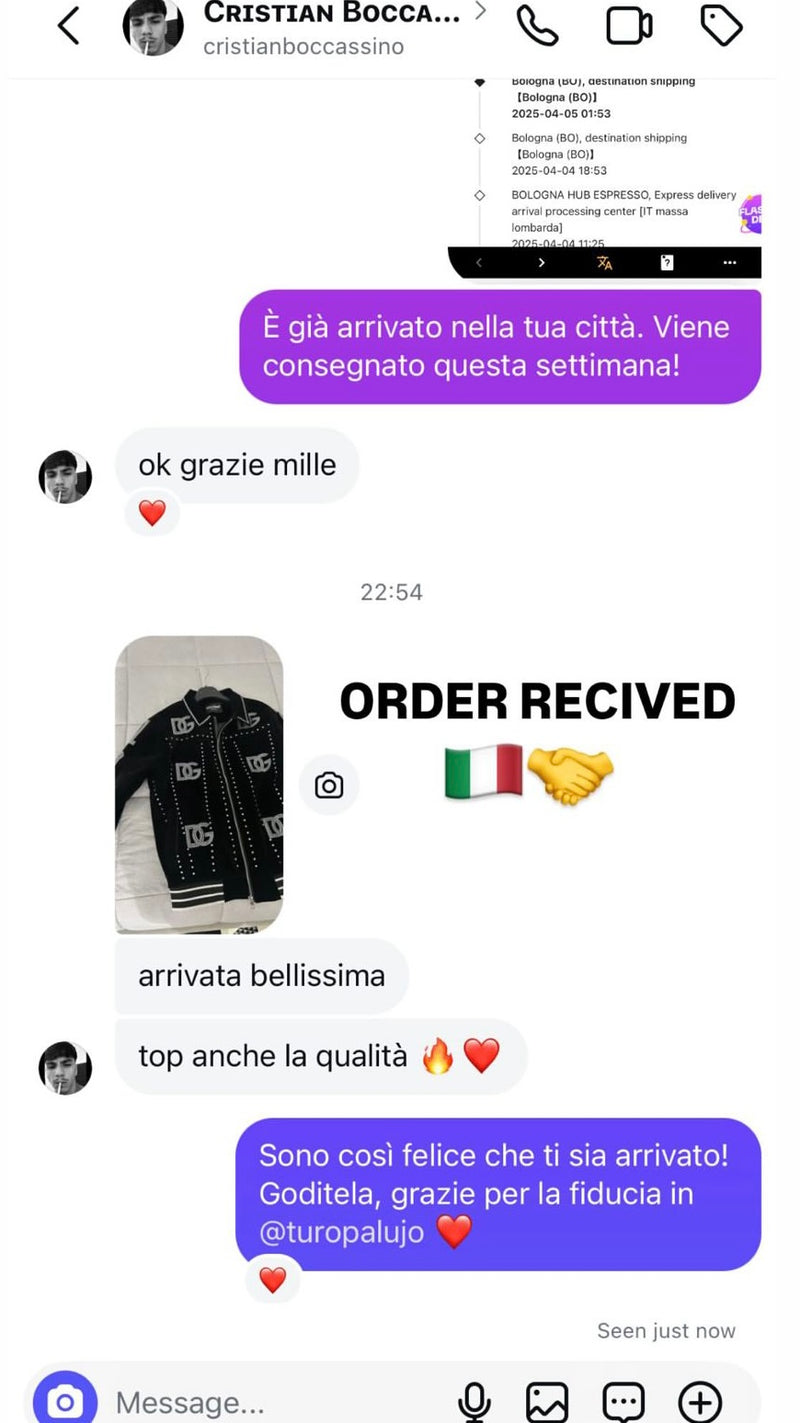
Task: Open the label tag options
Action: click(721, 26)
